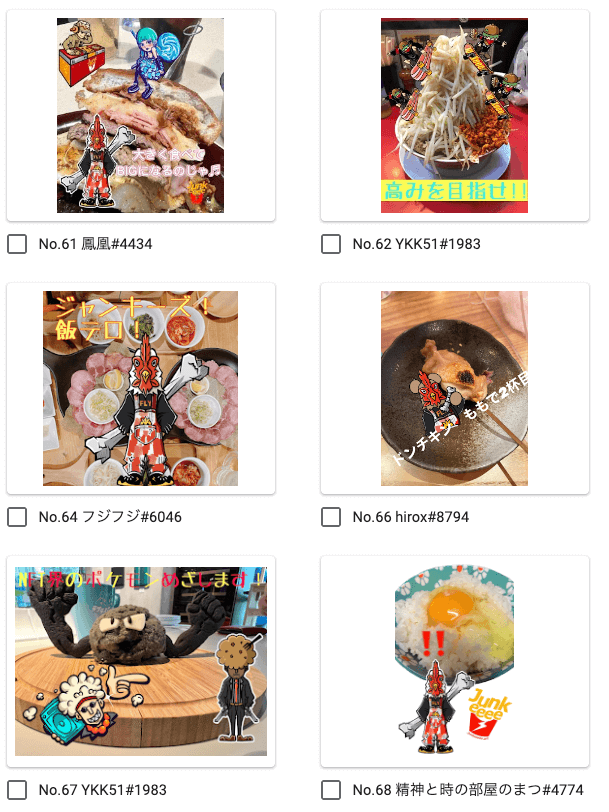Open the No.66 chicken bowl image

454,388
